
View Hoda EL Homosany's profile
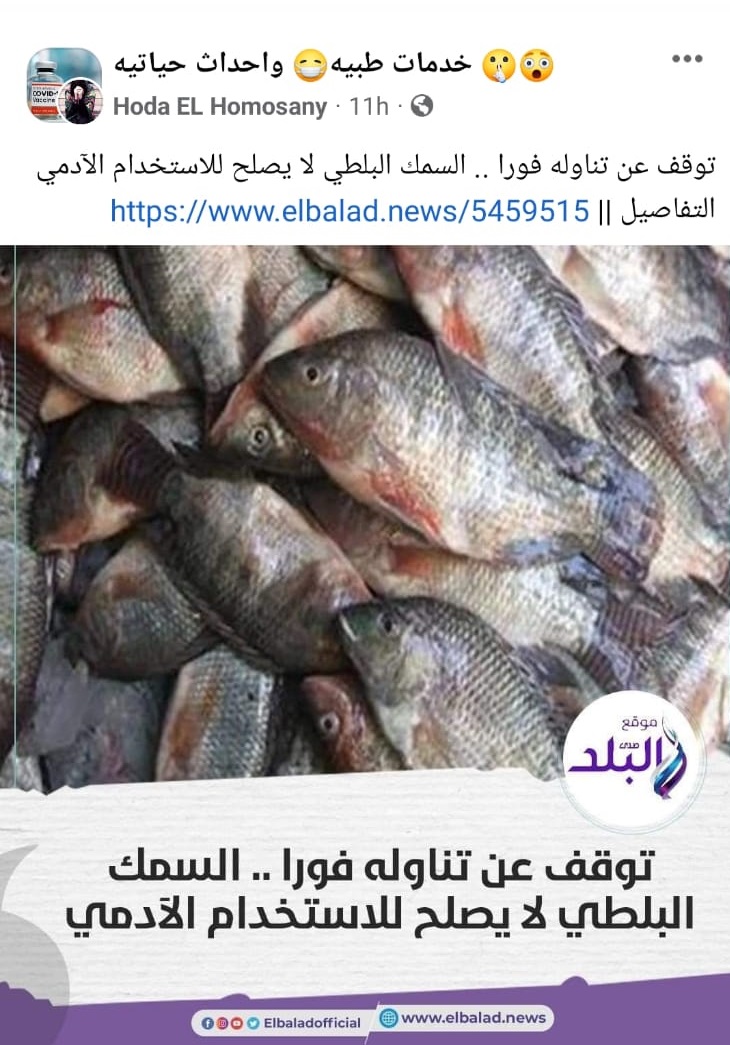point(220,107)
